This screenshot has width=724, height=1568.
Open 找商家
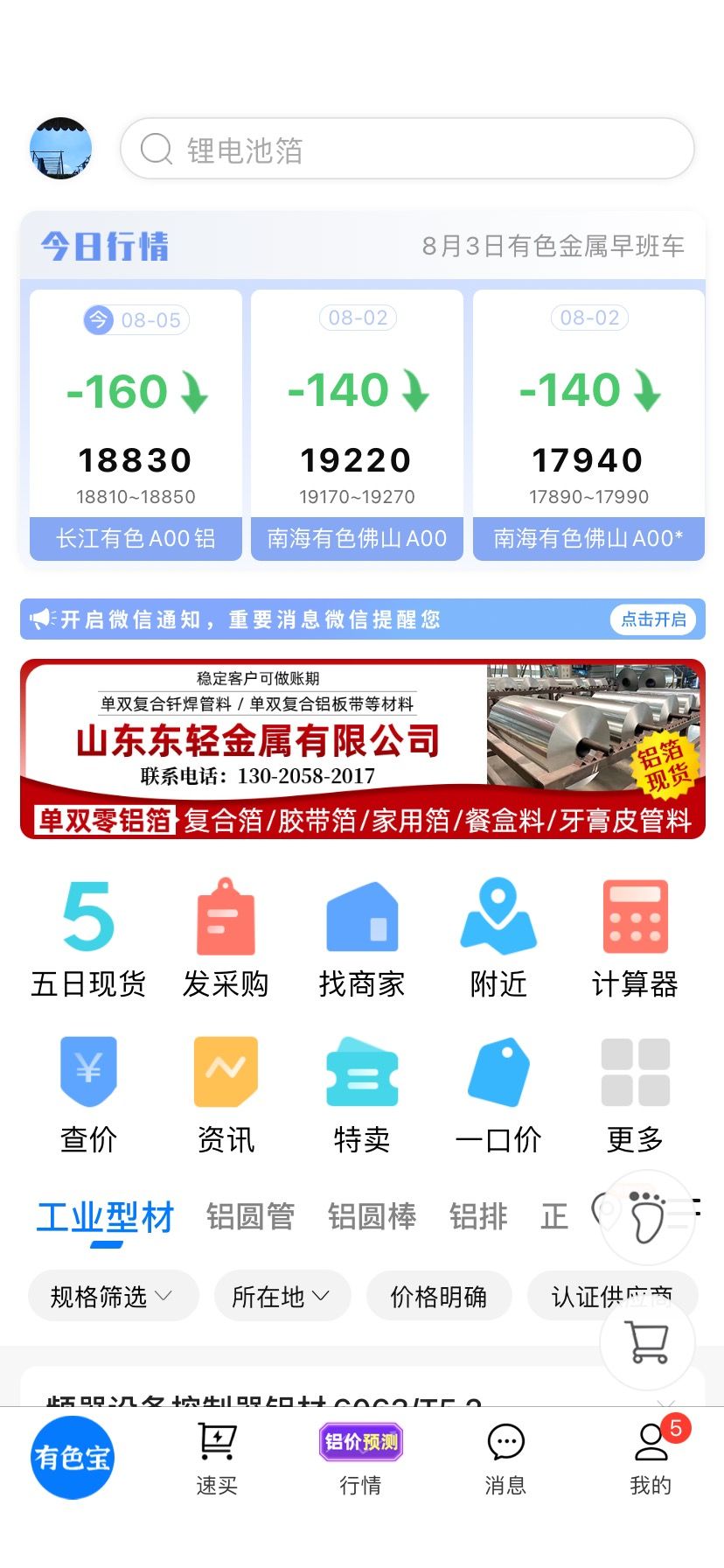click(362, 939)
